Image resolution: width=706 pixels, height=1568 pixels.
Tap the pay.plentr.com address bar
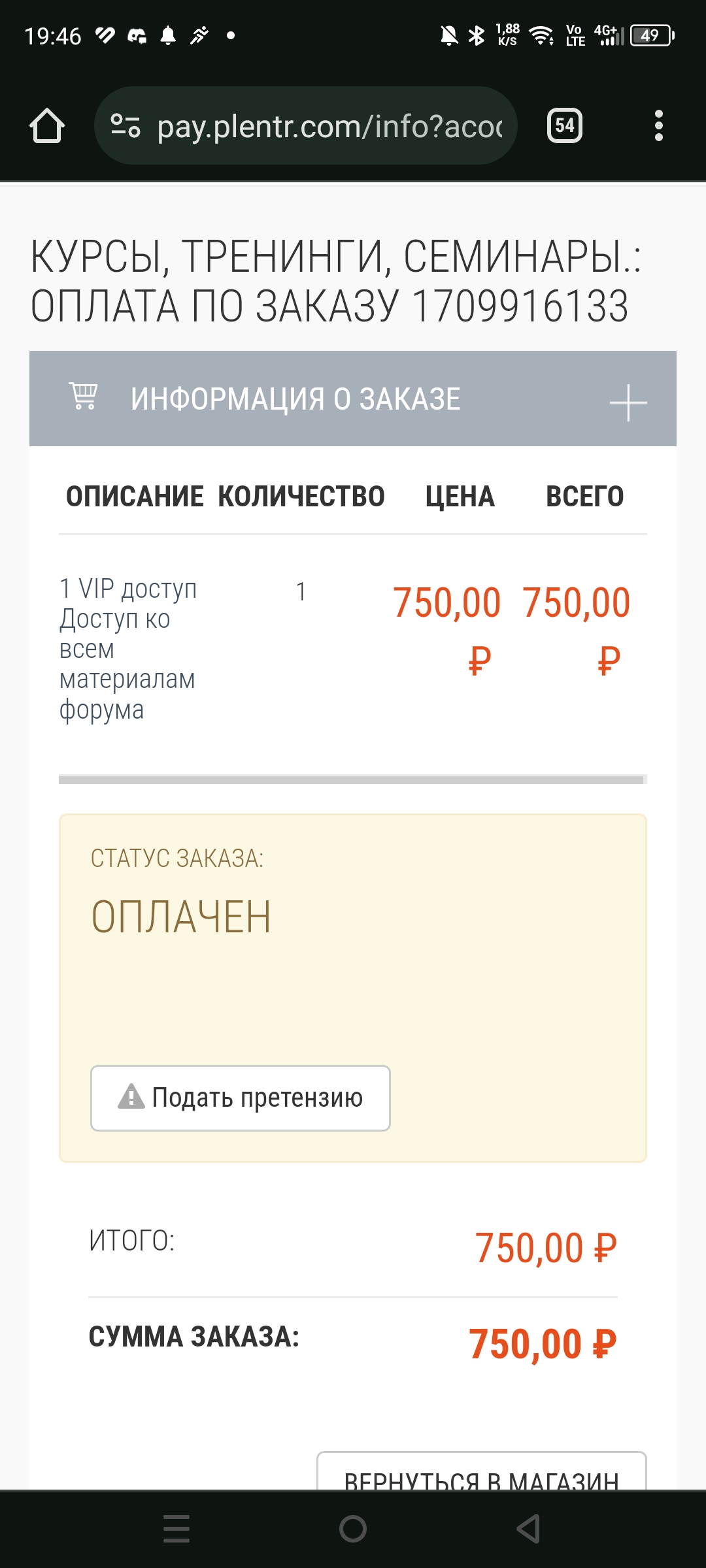[306, 125]
